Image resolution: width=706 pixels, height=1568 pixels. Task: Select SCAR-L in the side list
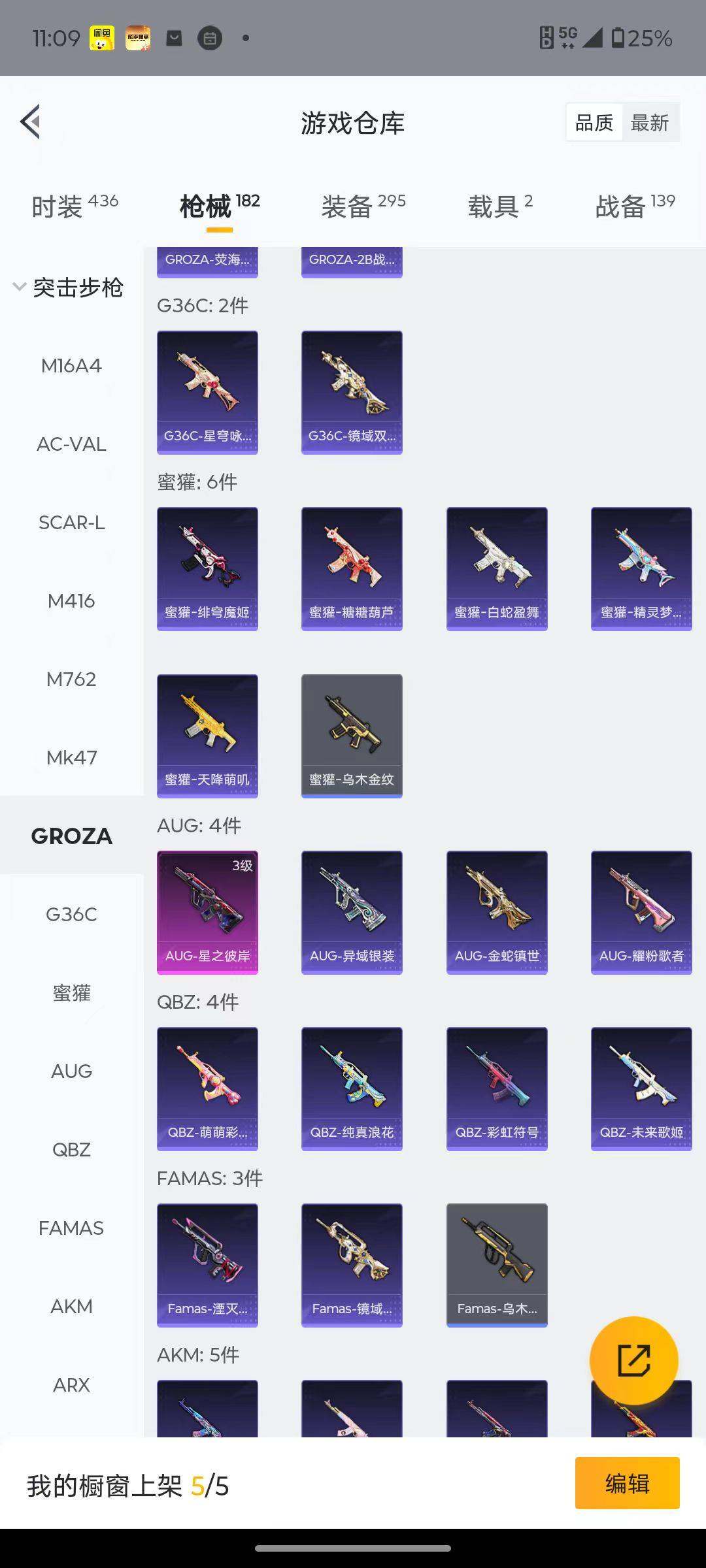[71, 523]
